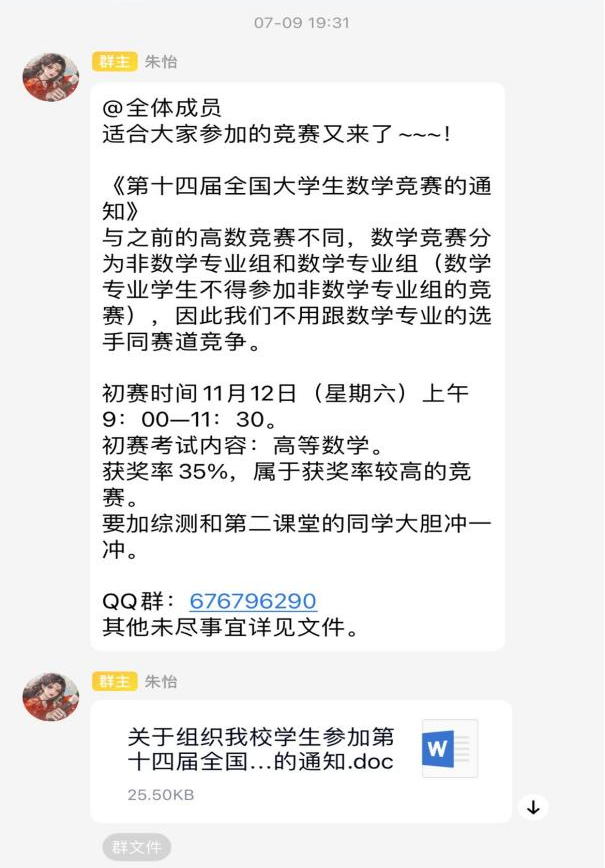Tap 朱怡's avatar beside the file message

51,697
